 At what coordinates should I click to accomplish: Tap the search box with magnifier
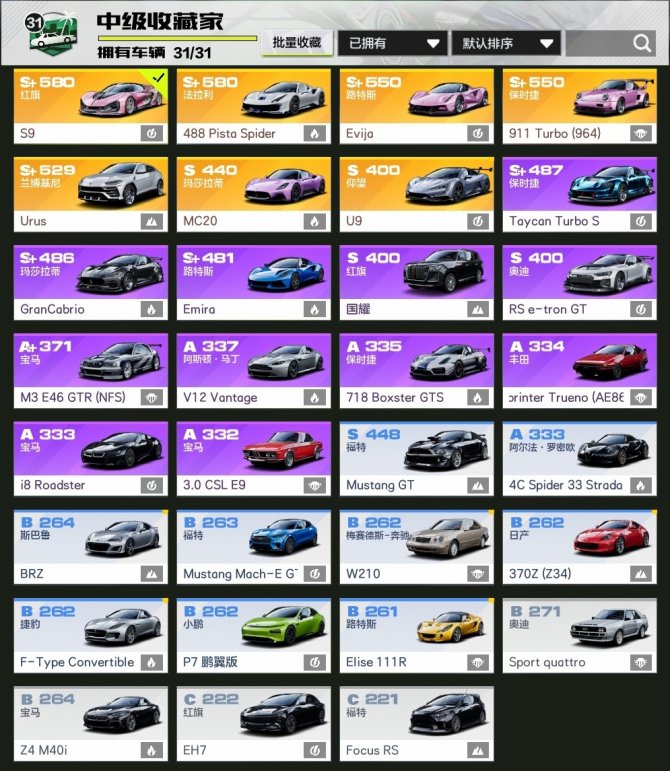[610, 44]
